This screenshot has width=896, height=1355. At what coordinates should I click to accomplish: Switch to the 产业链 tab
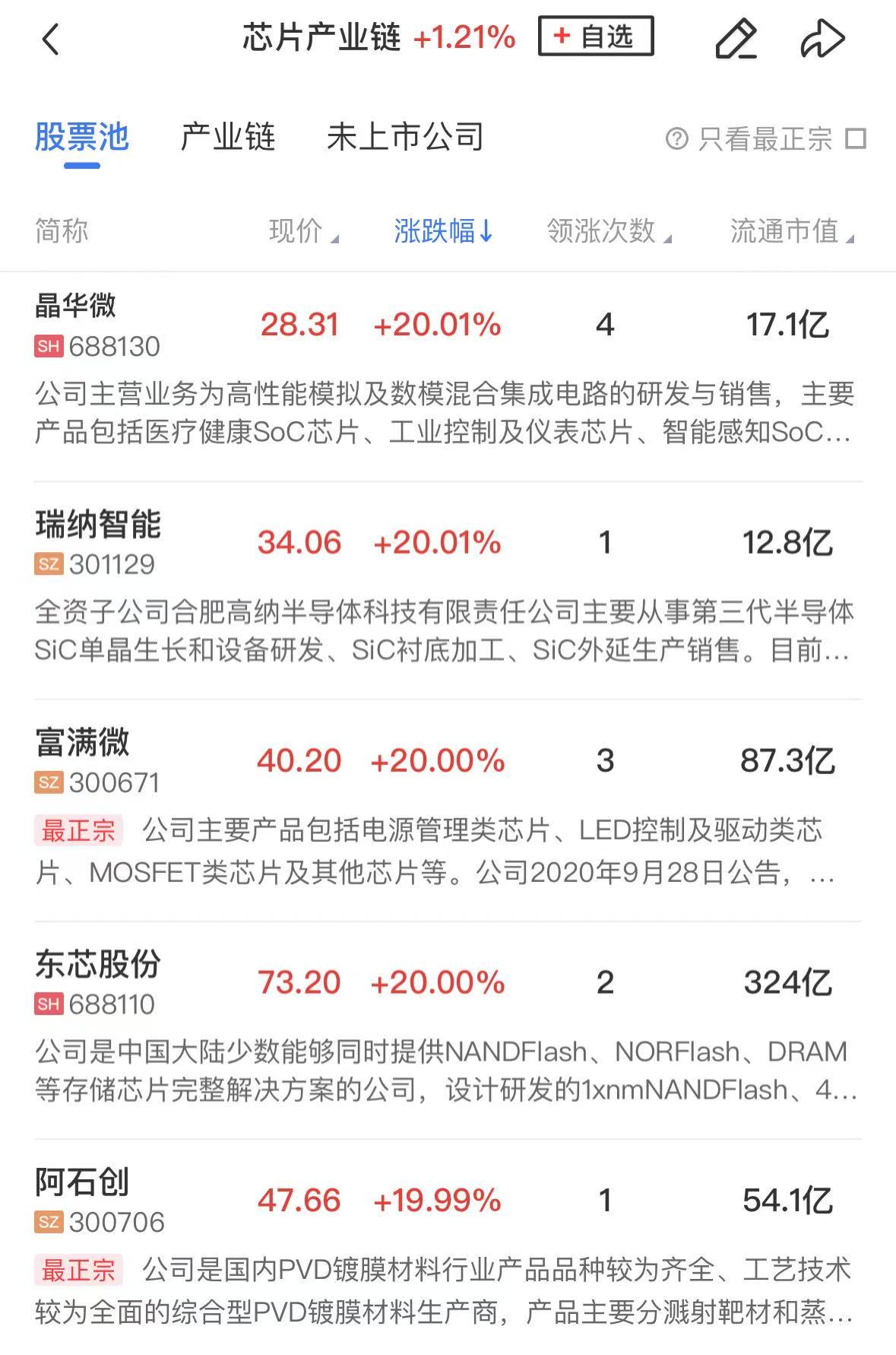coord(227,138)
